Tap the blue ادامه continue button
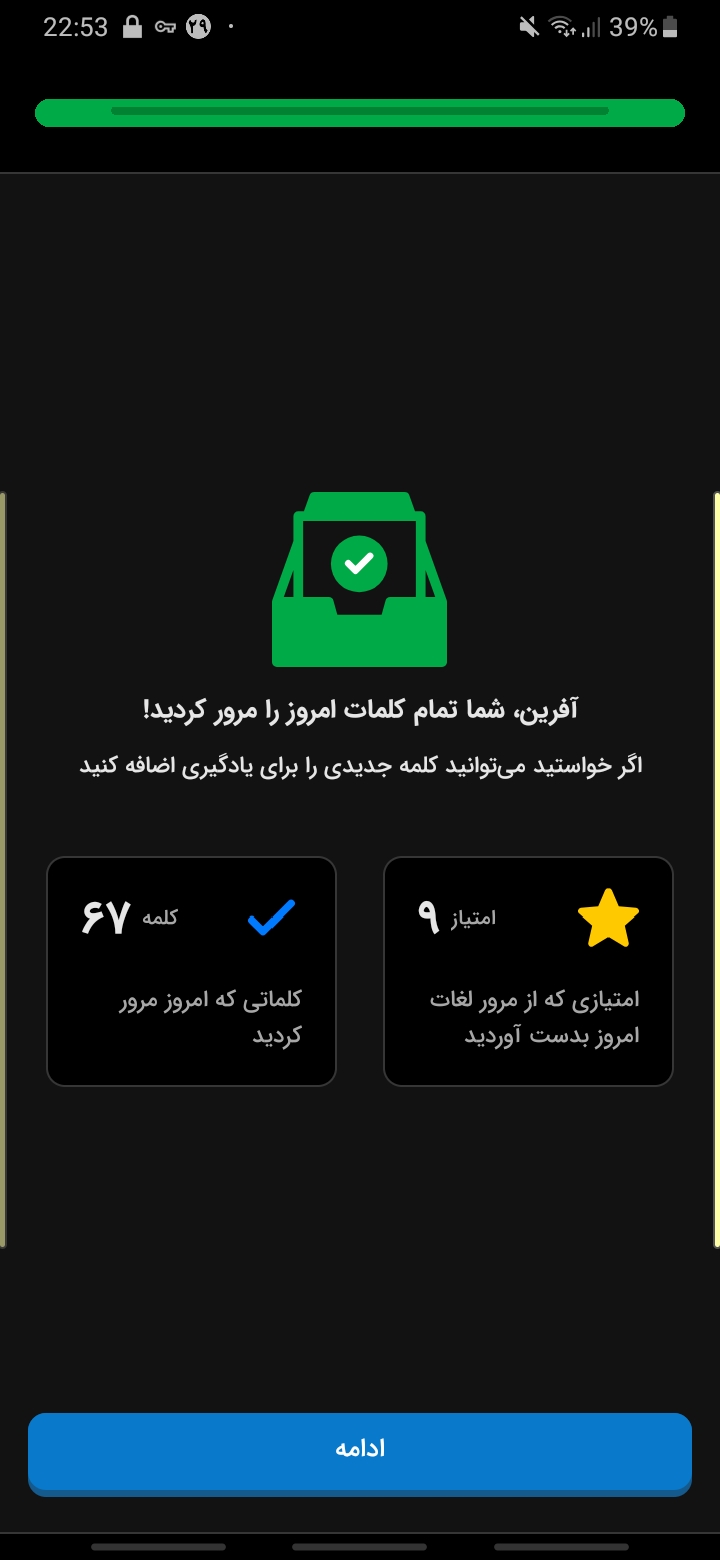This screenshot has width=720, height=1560. (360, 1452)
